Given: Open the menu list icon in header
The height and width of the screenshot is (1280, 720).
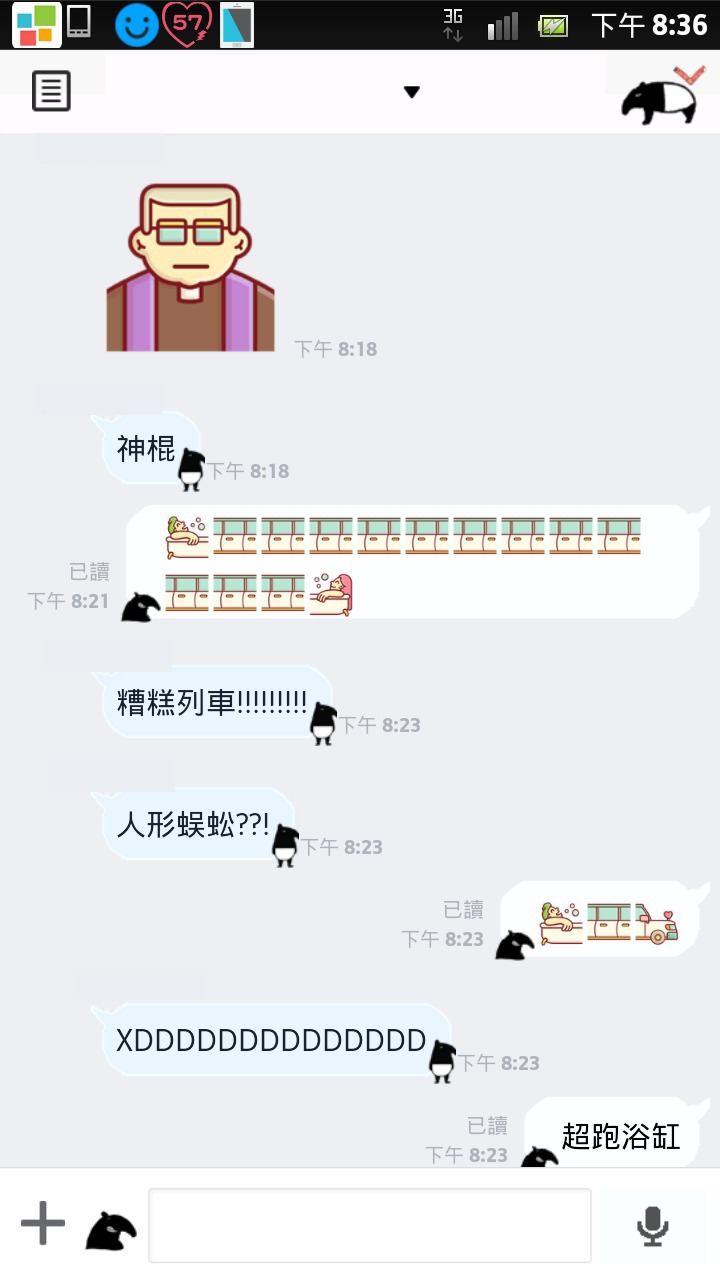Looking at the screenshot, I should point(52,91).
